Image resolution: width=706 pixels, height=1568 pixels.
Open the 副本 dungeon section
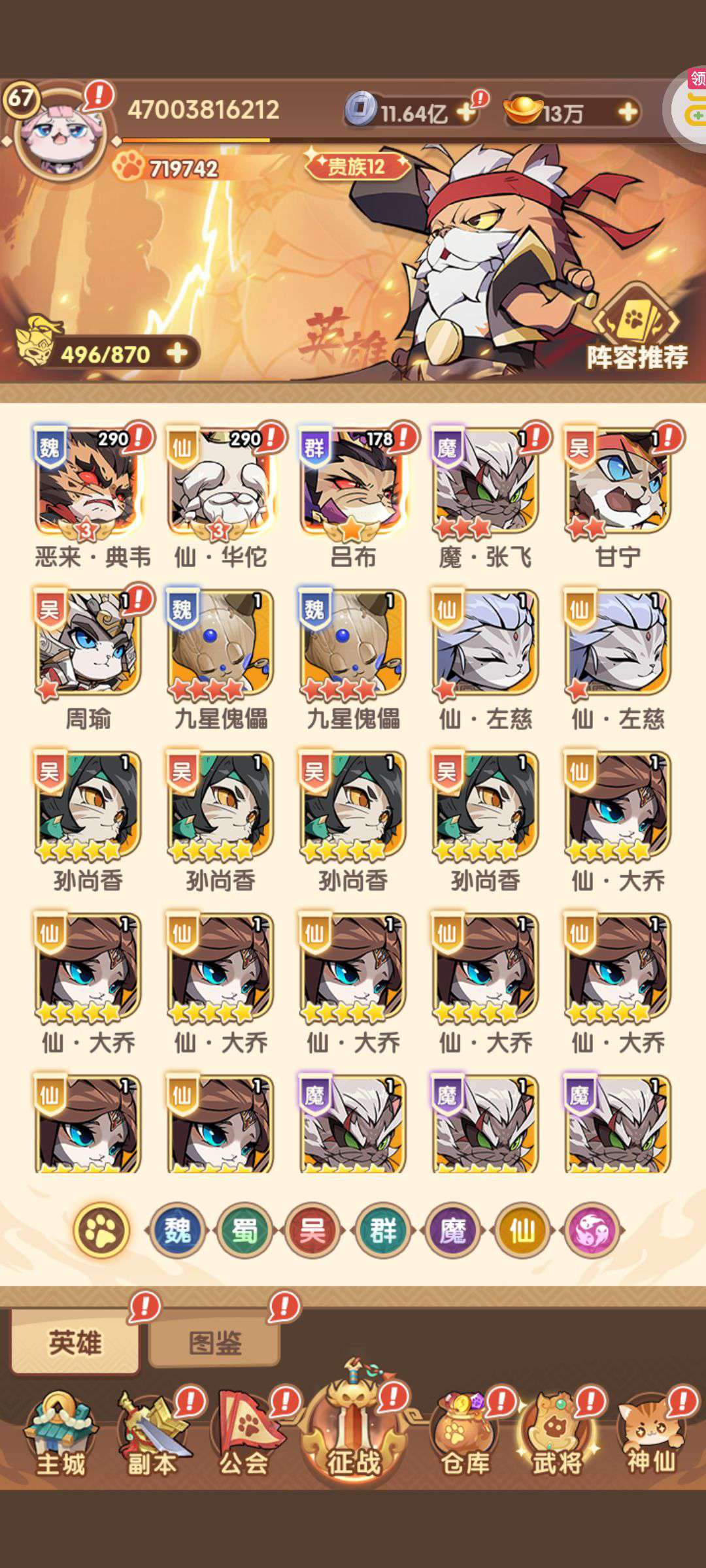pyautogui.click(x=153, y=1436)
